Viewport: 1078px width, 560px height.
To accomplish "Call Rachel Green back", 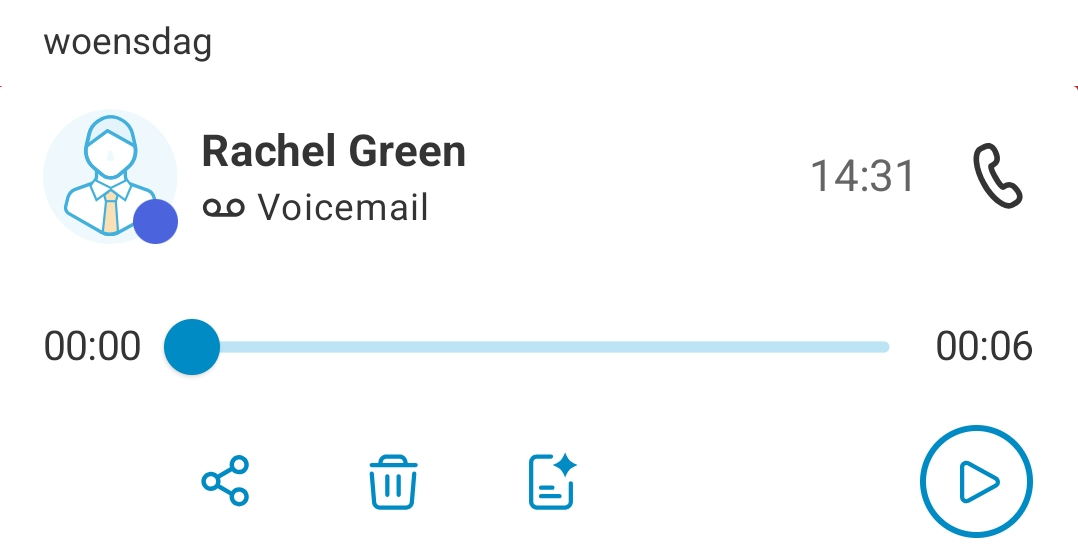I will (997, 176).
